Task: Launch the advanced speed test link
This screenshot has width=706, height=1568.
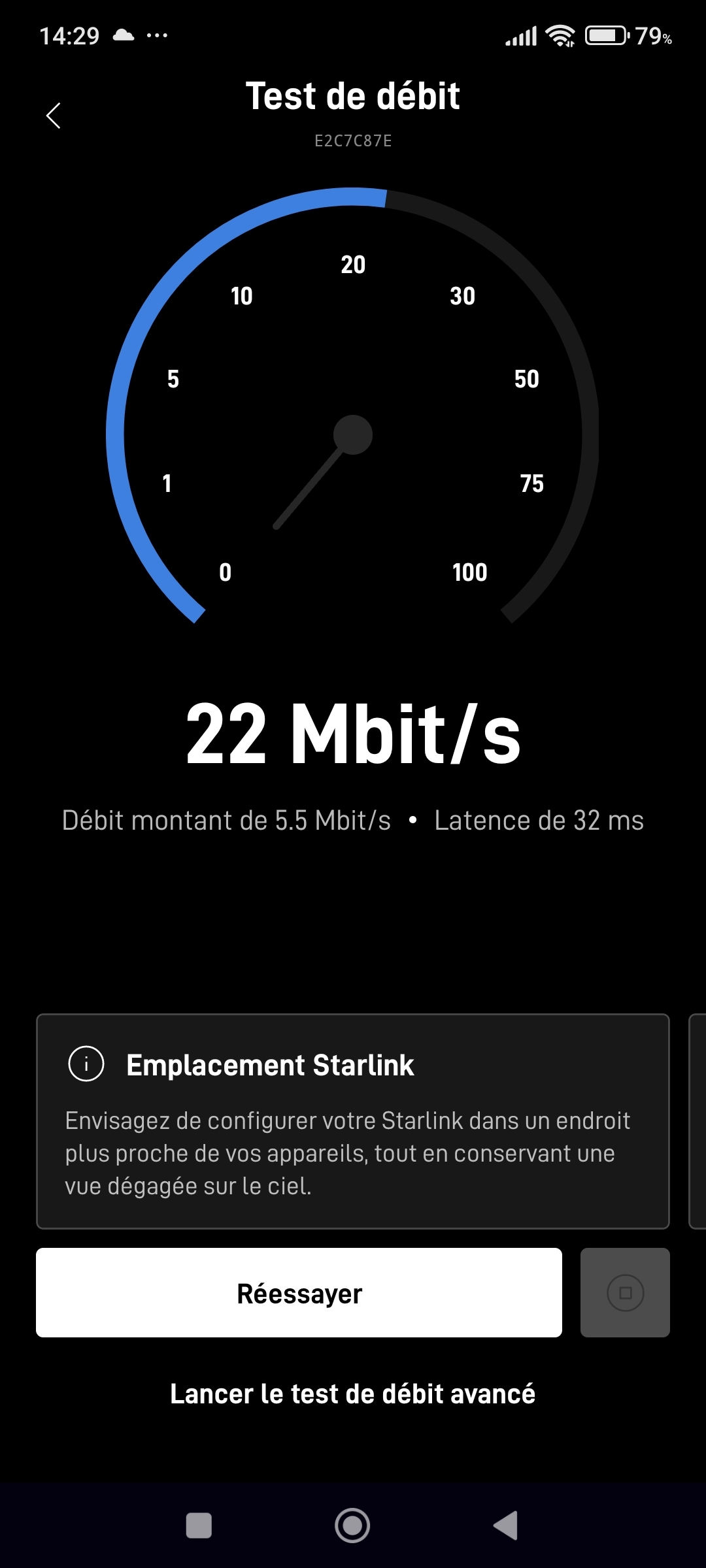Action: click(352, 1394)
